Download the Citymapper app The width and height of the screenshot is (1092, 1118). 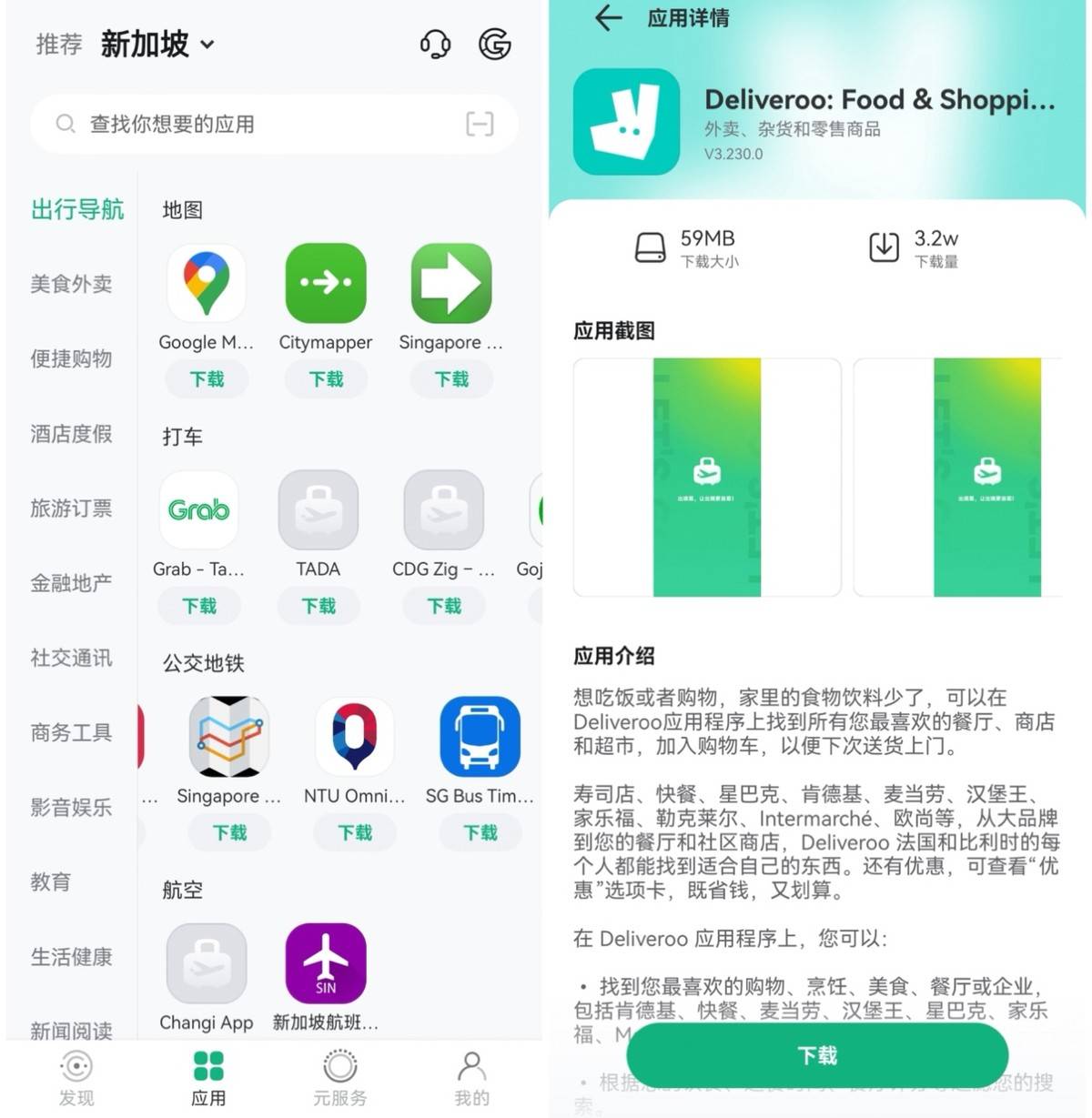(326, 378)
